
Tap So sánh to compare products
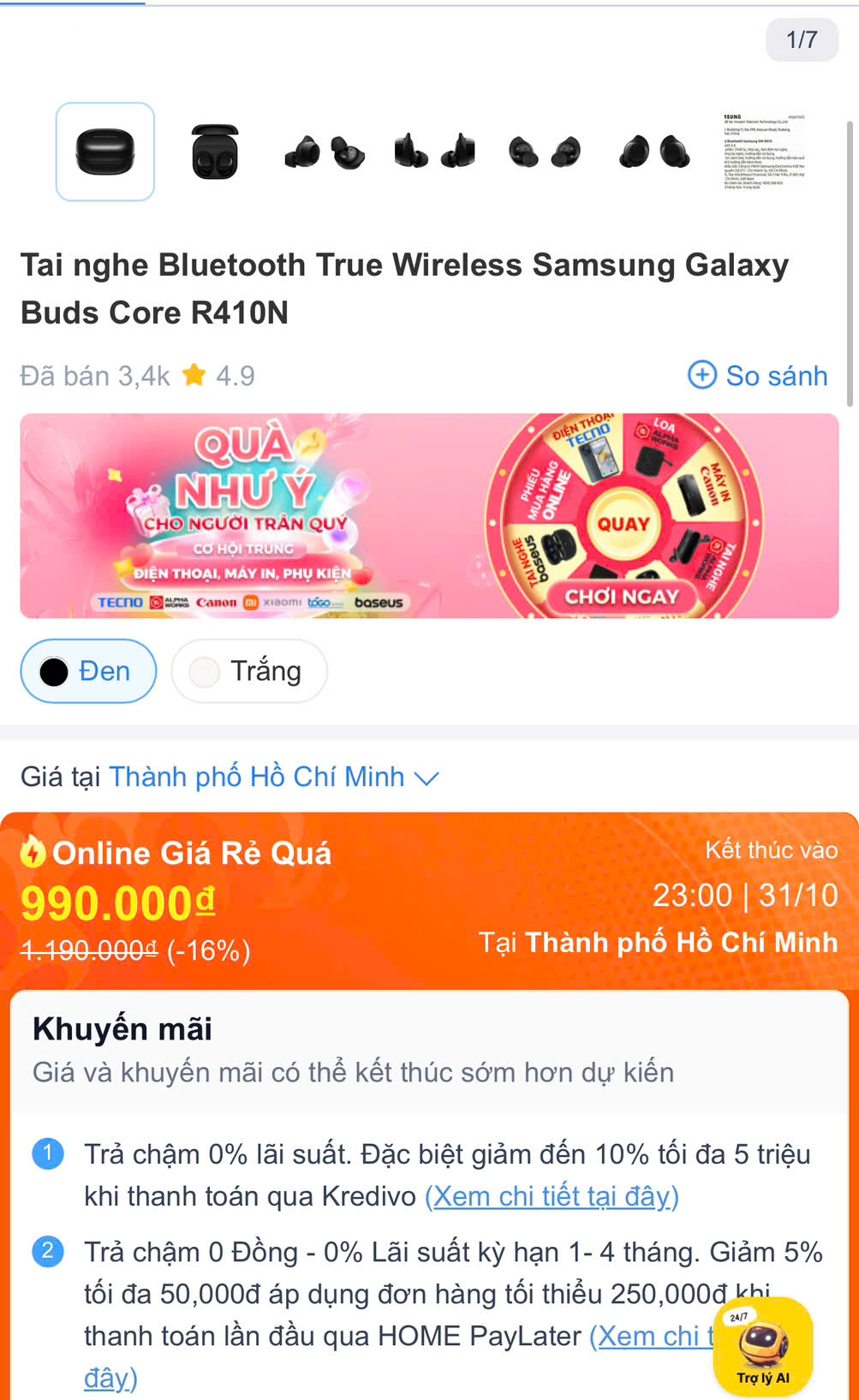pos(758,376)
